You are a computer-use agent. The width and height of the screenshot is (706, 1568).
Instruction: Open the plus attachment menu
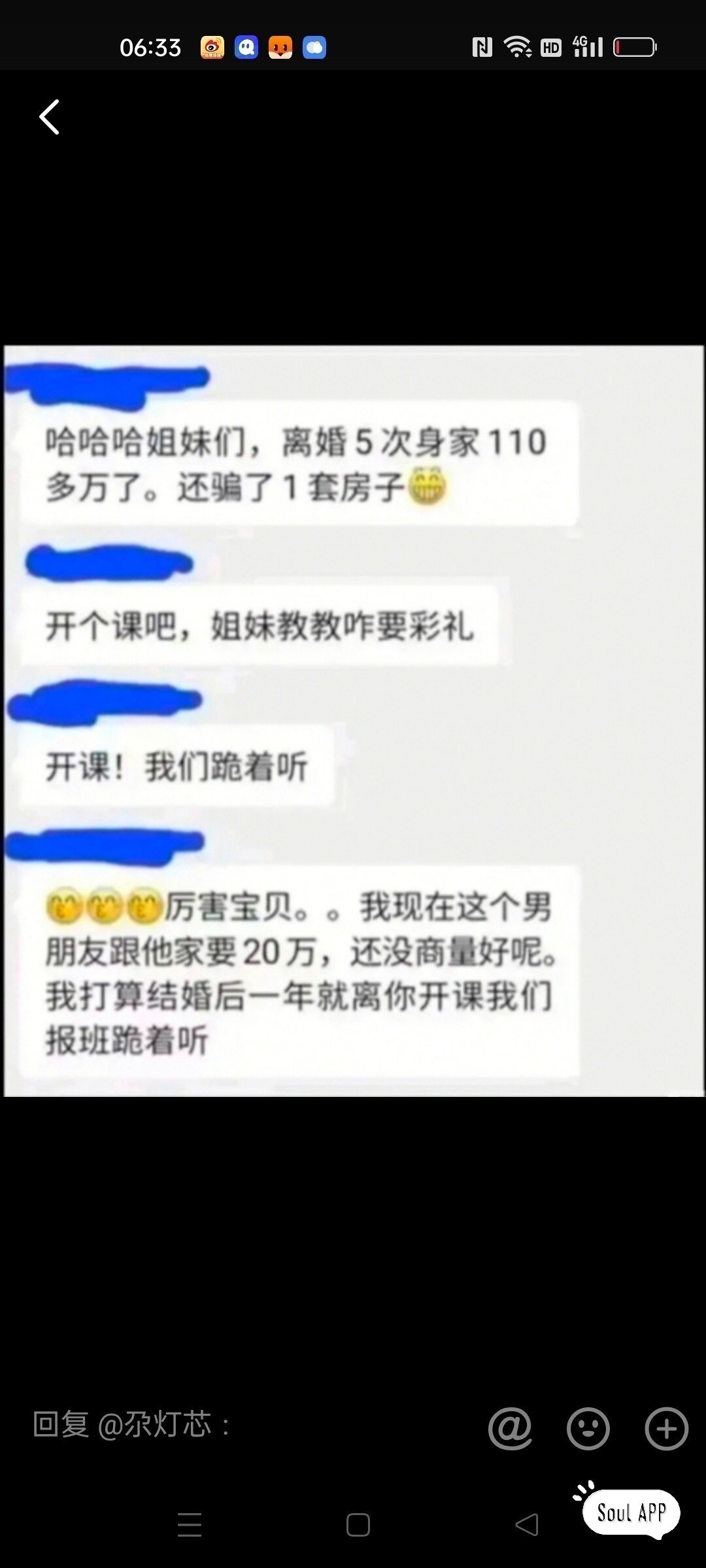[666, 1428]
